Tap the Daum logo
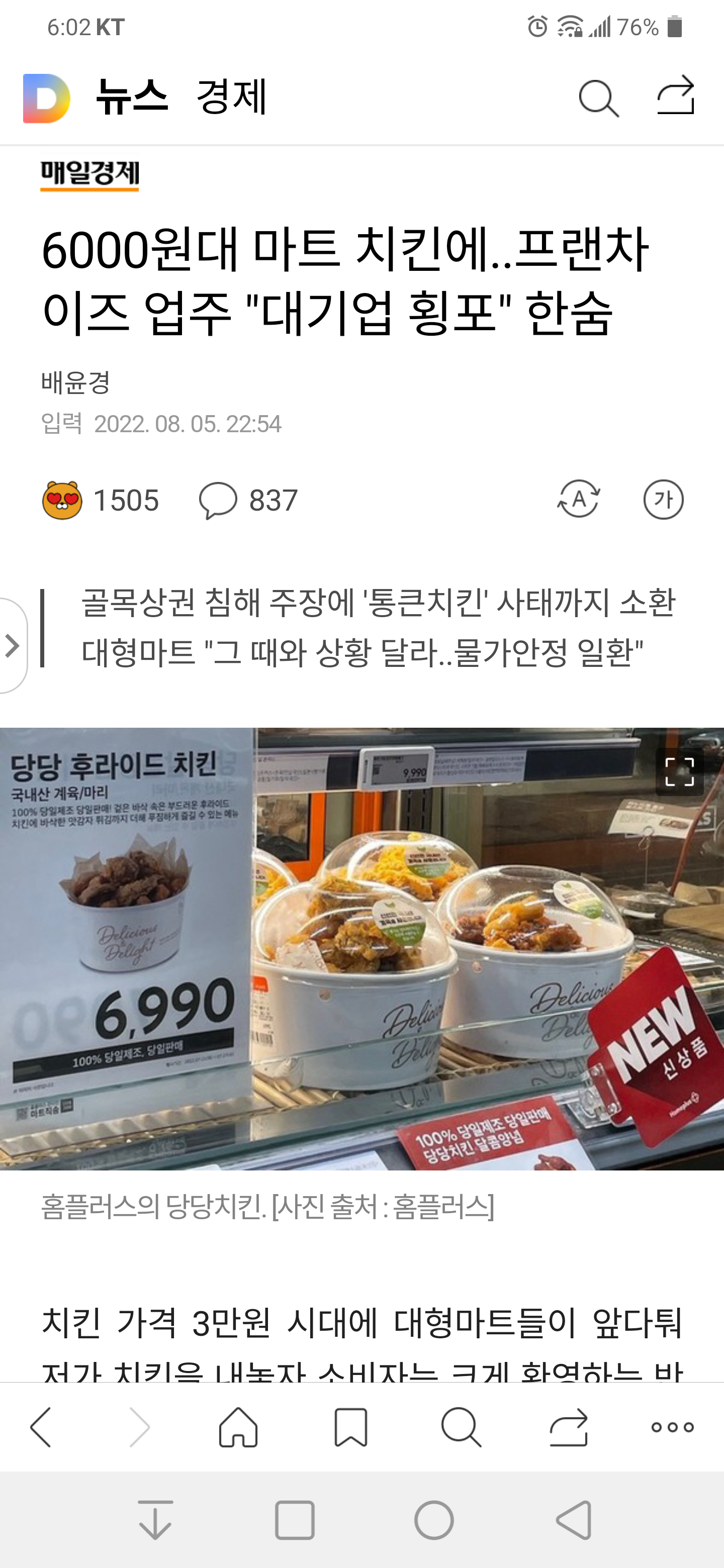Screen dimensions: 724x1568 click(47, 98)
